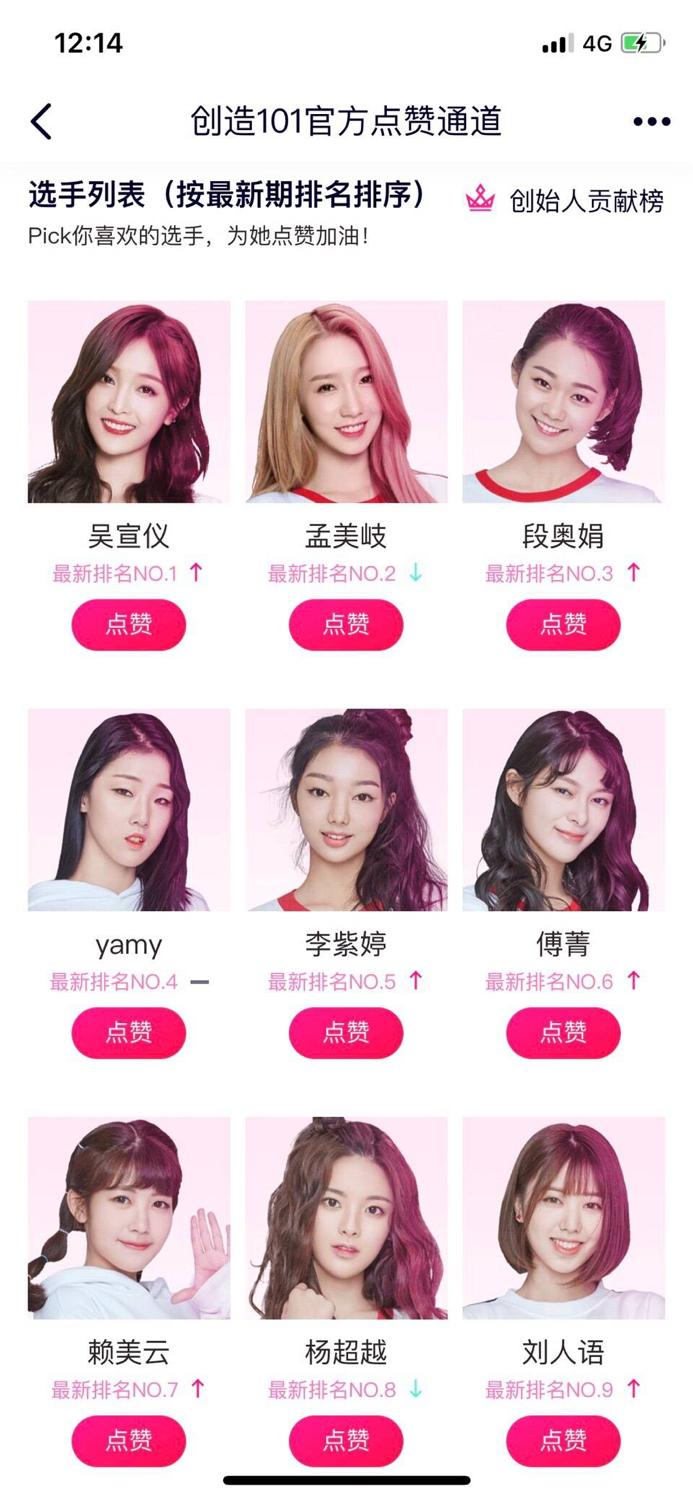View 段奥娟's photo card

click(563, 401)
